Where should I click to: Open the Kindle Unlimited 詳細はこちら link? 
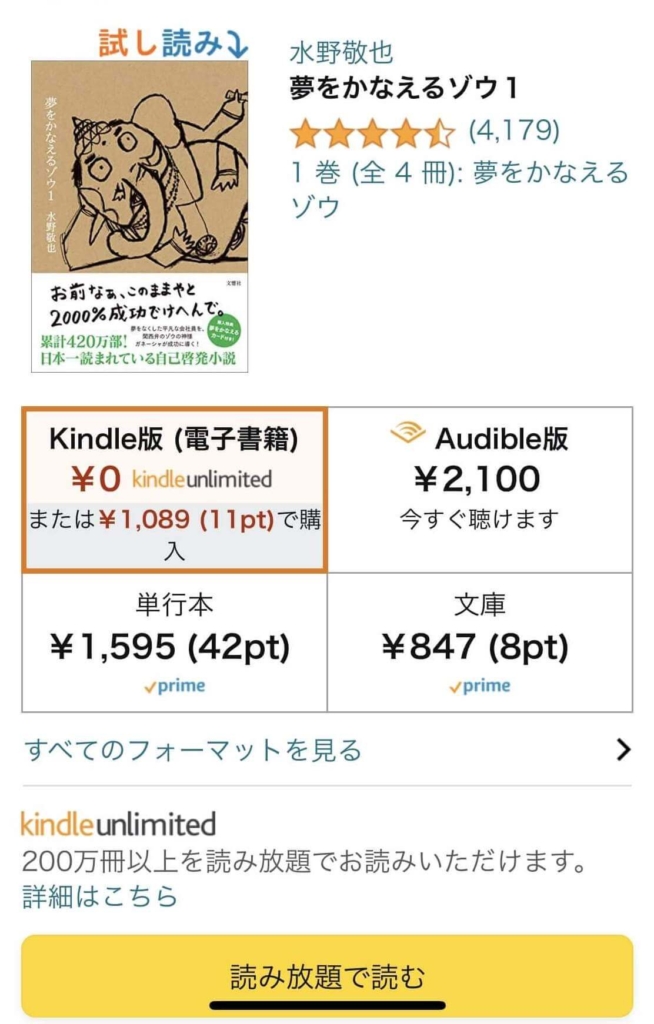pyautogui.click(x=100, y=895)
